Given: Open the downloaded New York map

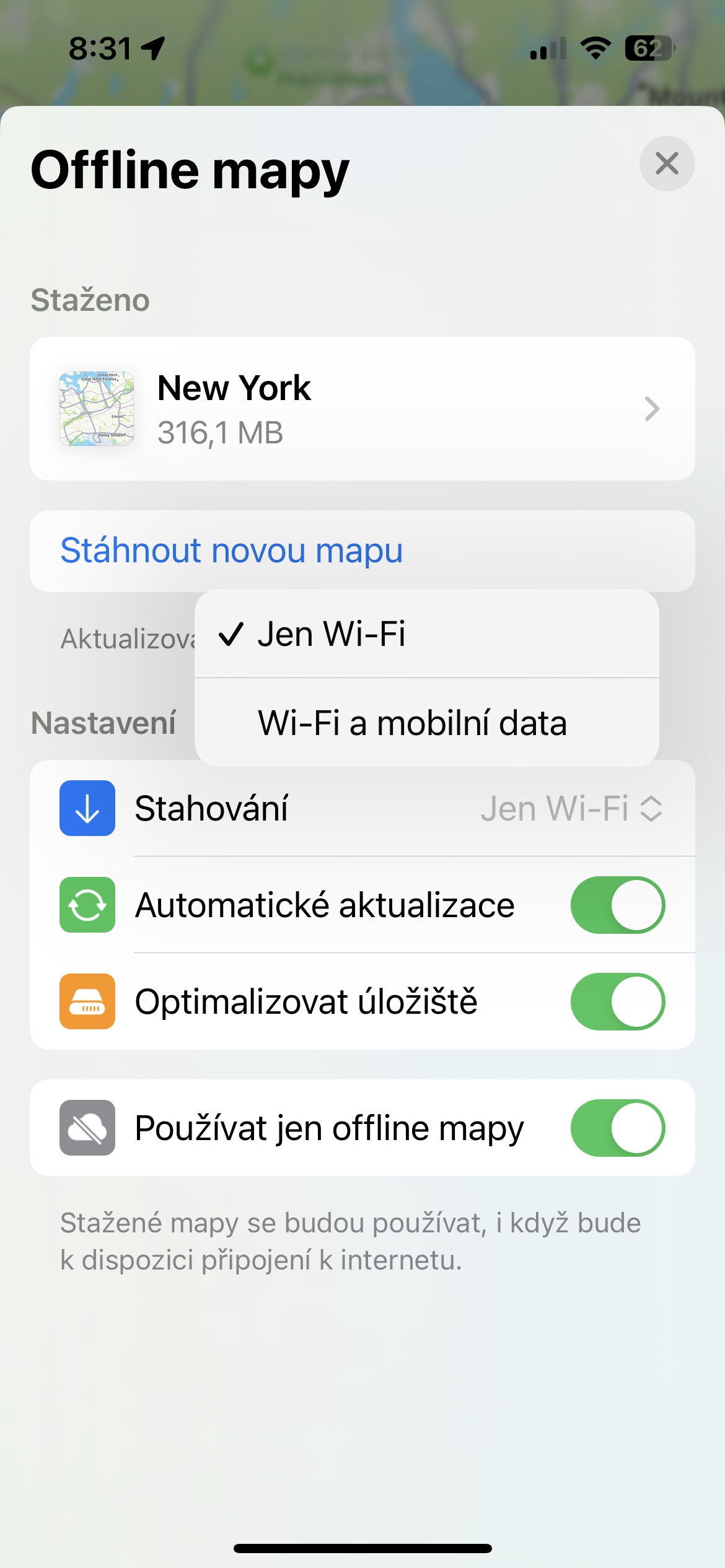Looking at the screenshot, I should pos(362,409).
